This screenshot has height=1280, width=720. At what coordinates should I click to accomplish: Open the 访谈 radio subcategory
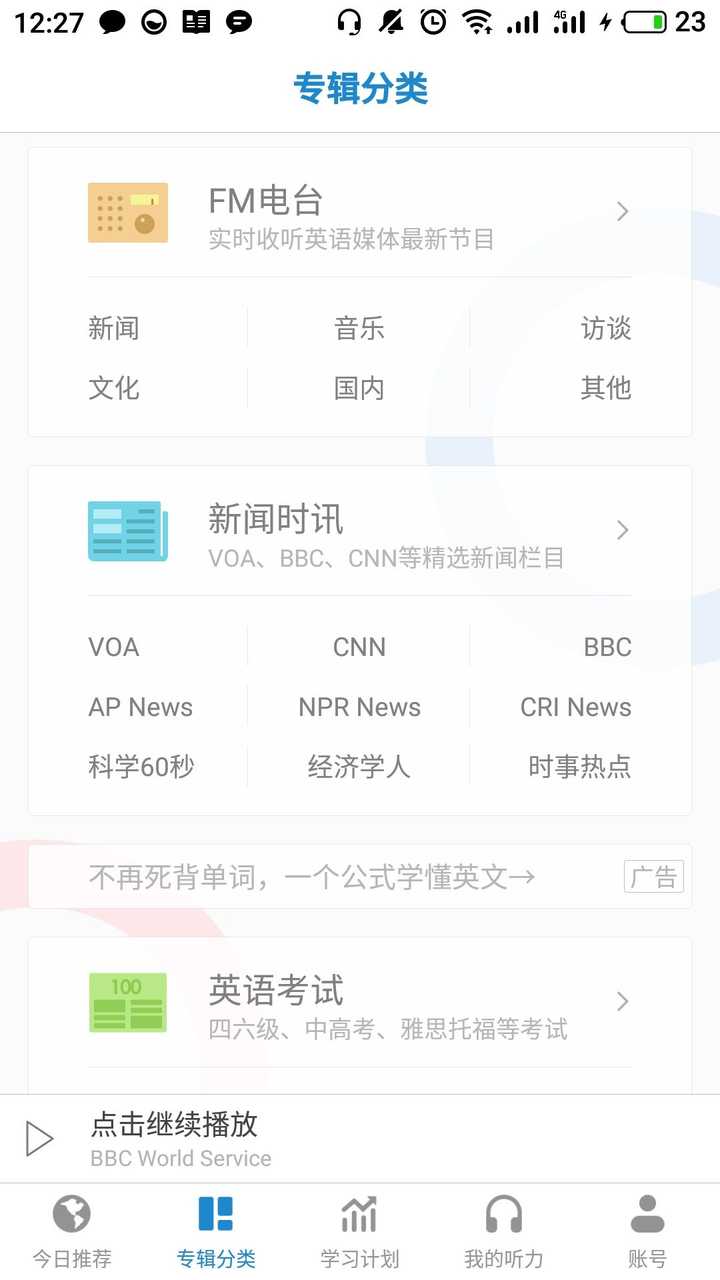605,329
